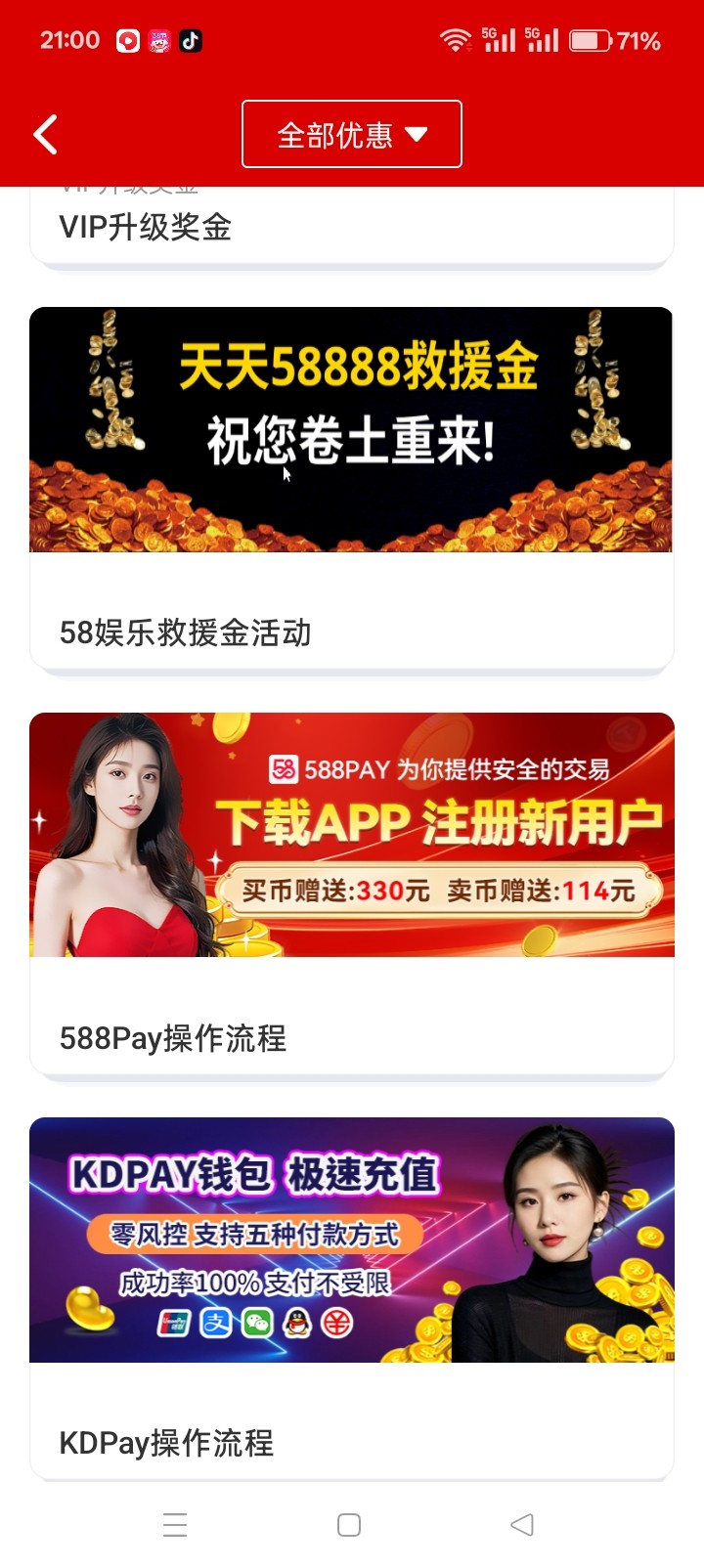Viewport: 704px width, 1568px height.
Task: Go back using the header arrow
Action: pyautogui.click(x=46, y=135)
